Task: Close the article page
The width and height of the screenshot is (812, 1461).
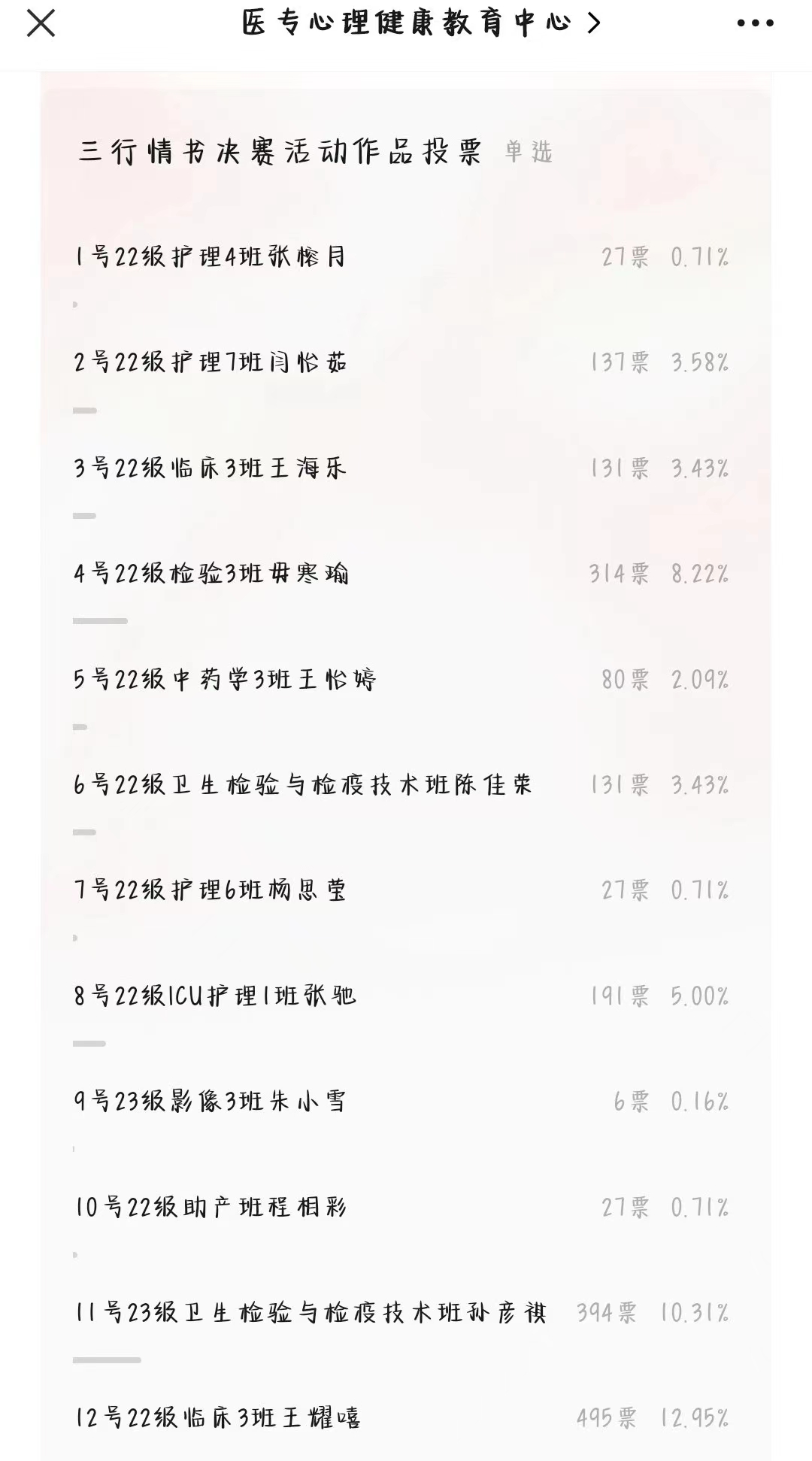Action: click(x=41, y=23)
